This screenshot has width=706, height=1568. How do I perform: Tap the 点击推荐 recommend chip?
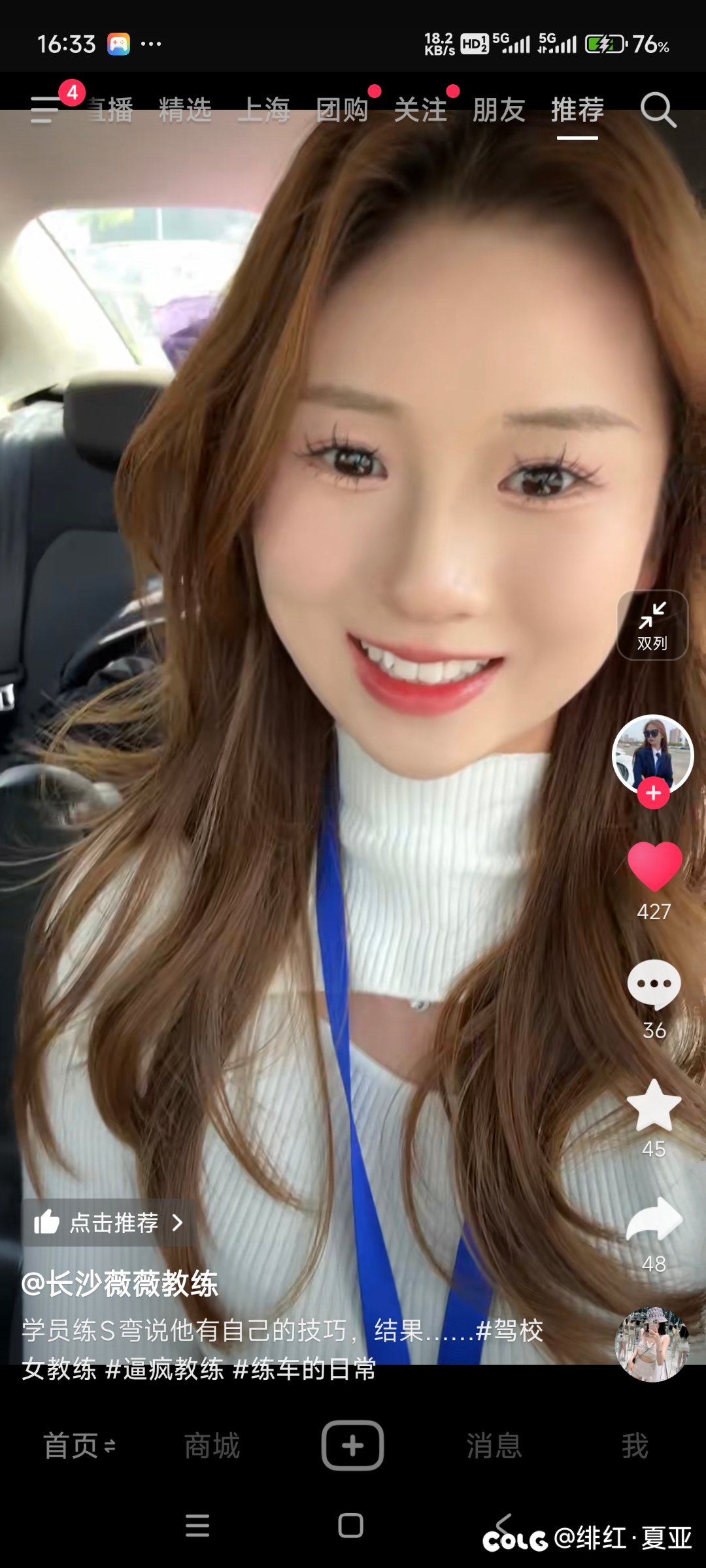tap(109, 1222)
